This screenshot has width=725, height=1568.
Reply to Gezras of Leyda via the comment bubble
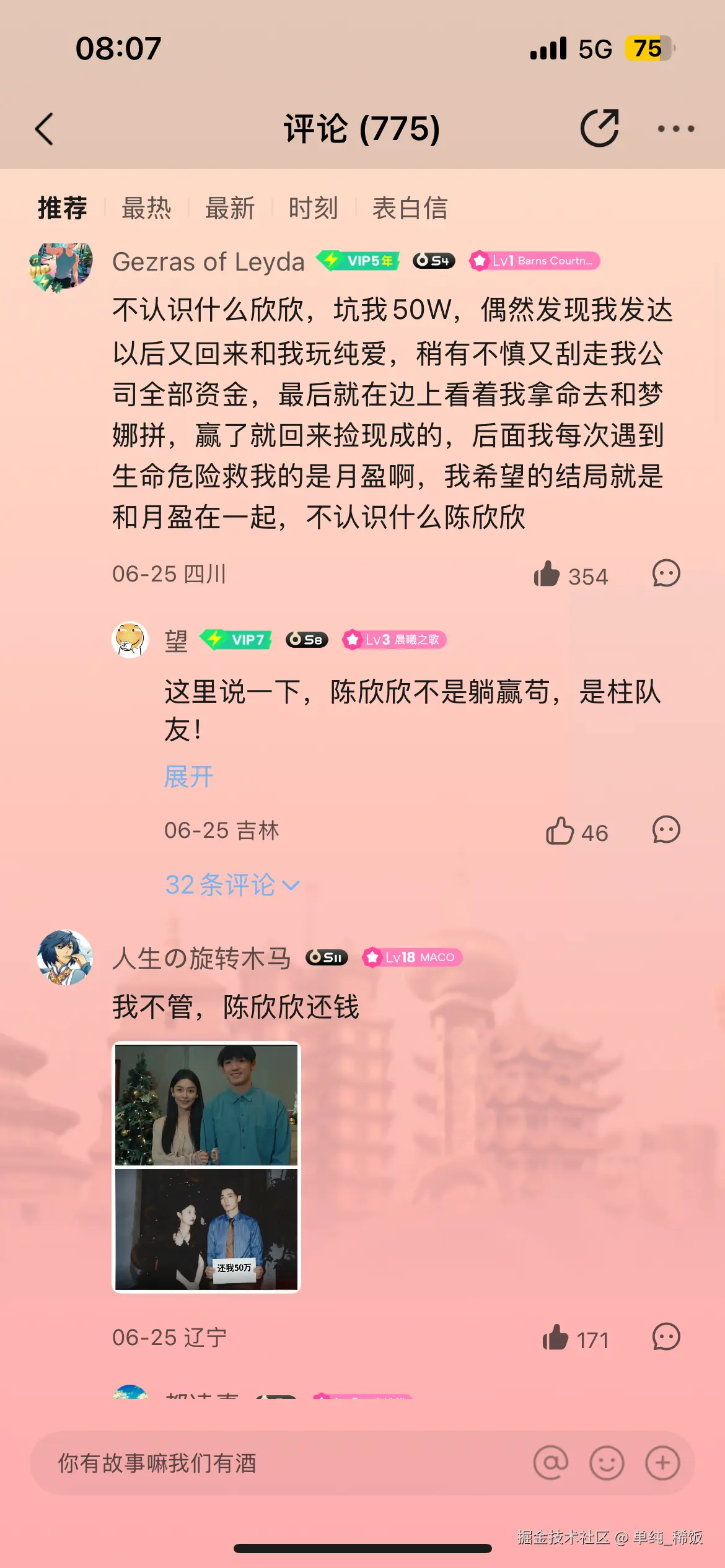coord(666,575)
